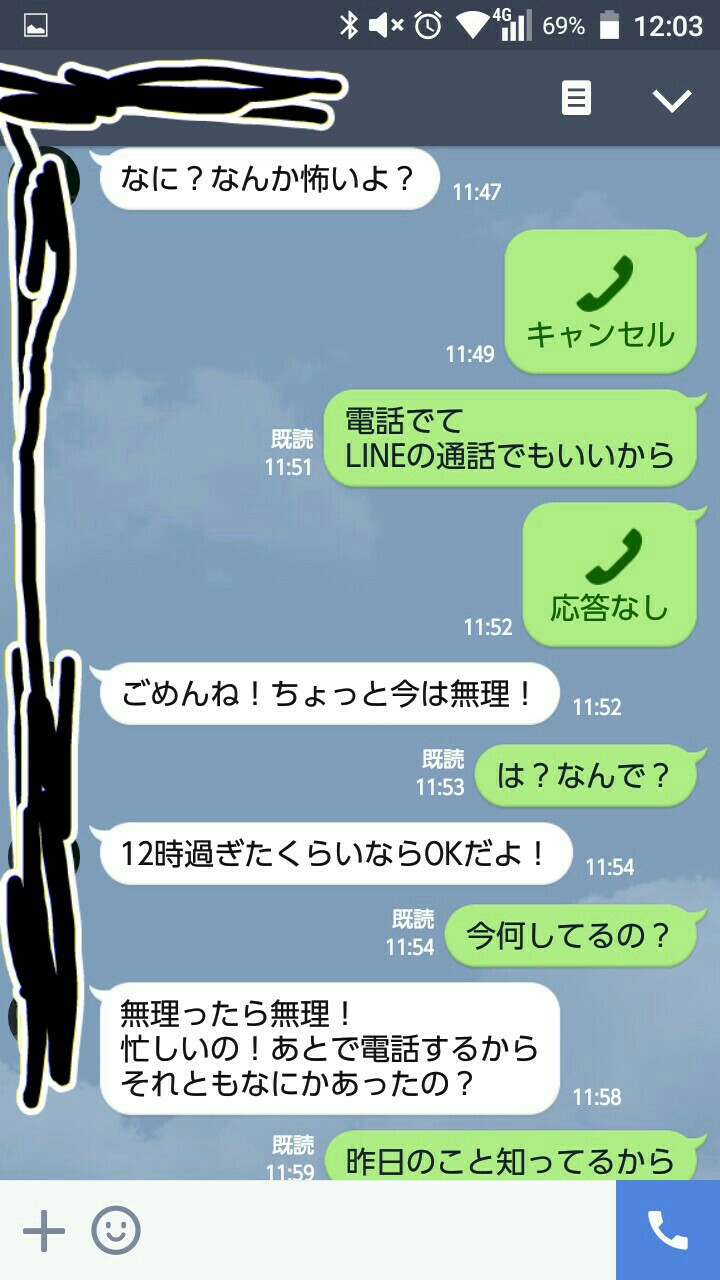Expand the chat menu chevron
The width and height of the screenshot is (720, 1280).
click(x=671, y=99)
